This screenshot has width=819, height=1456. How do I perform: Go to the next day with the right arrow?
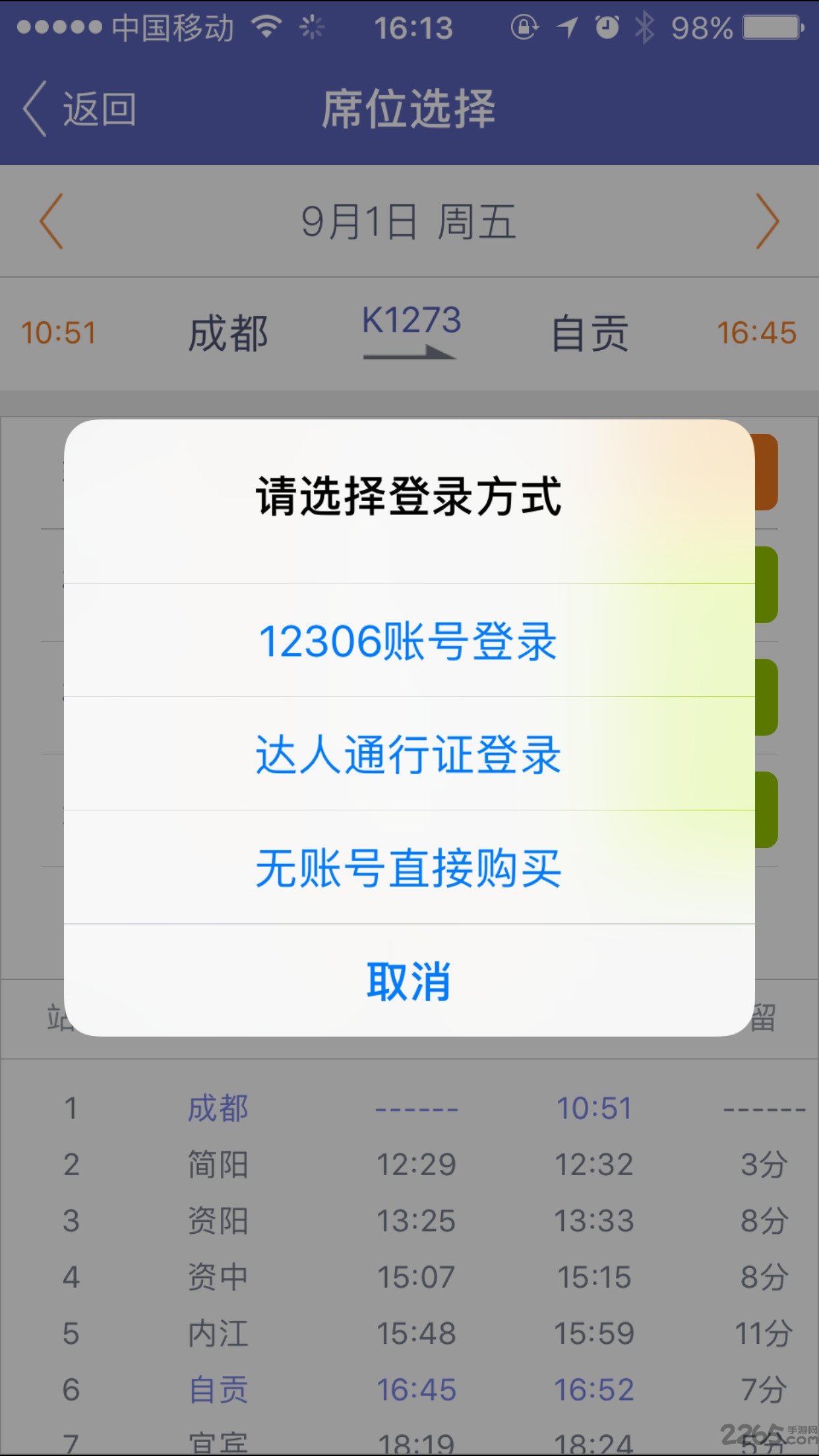pyautogui.click(x=769, y=221)
